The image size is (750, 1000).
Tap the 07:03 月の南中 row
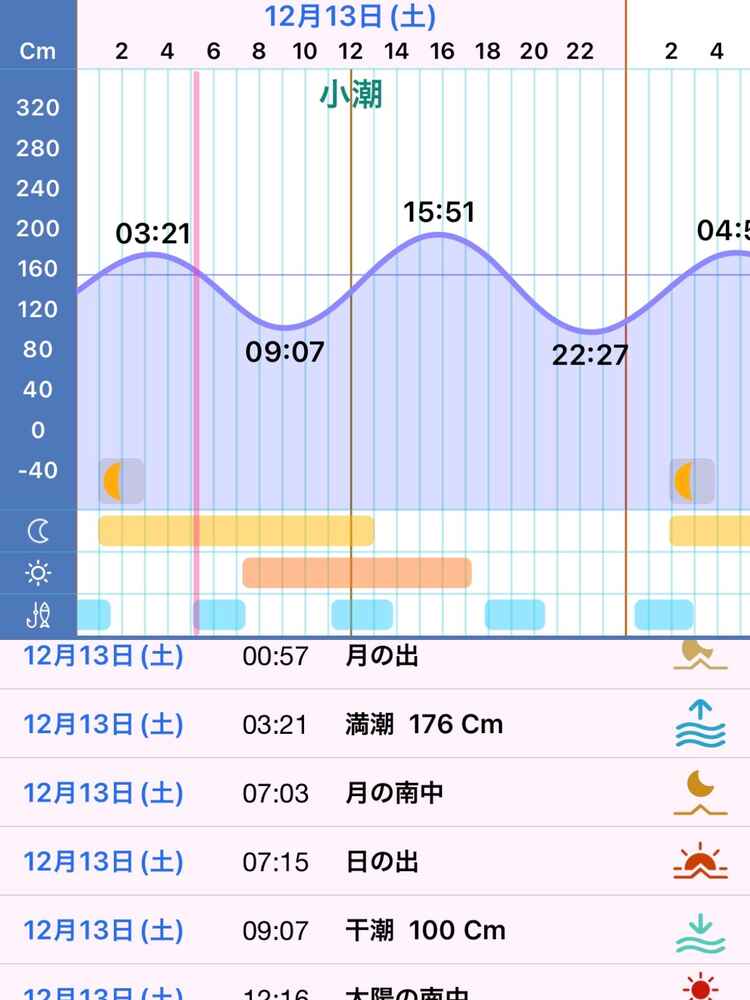[x=375, y=793]
